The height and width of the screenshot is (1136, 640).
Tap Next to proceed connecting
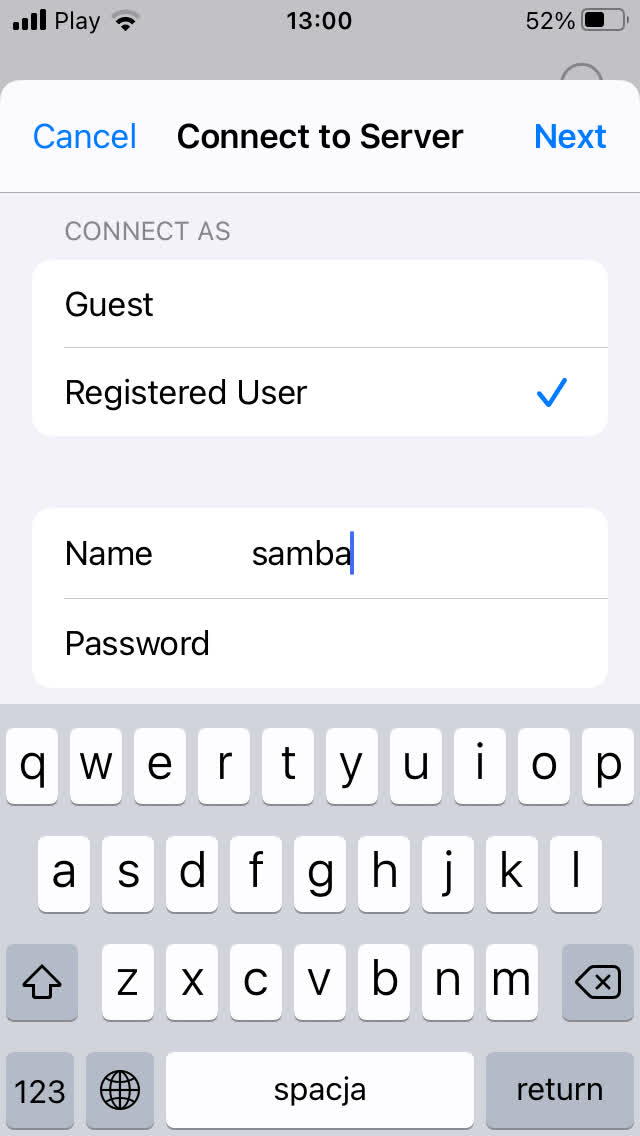coord(570,136)
